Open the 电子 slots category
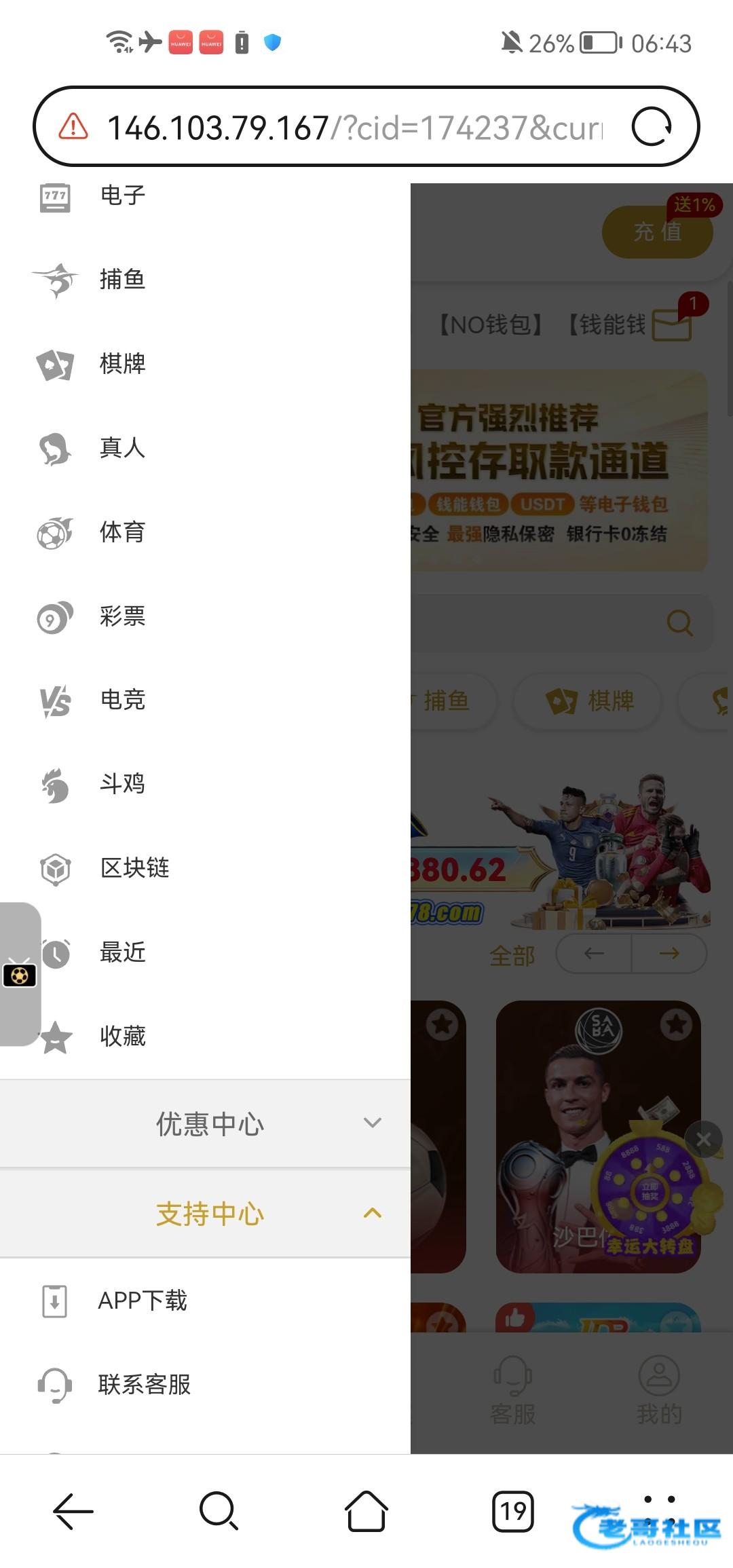733x1568 pixels. point(122,196)
